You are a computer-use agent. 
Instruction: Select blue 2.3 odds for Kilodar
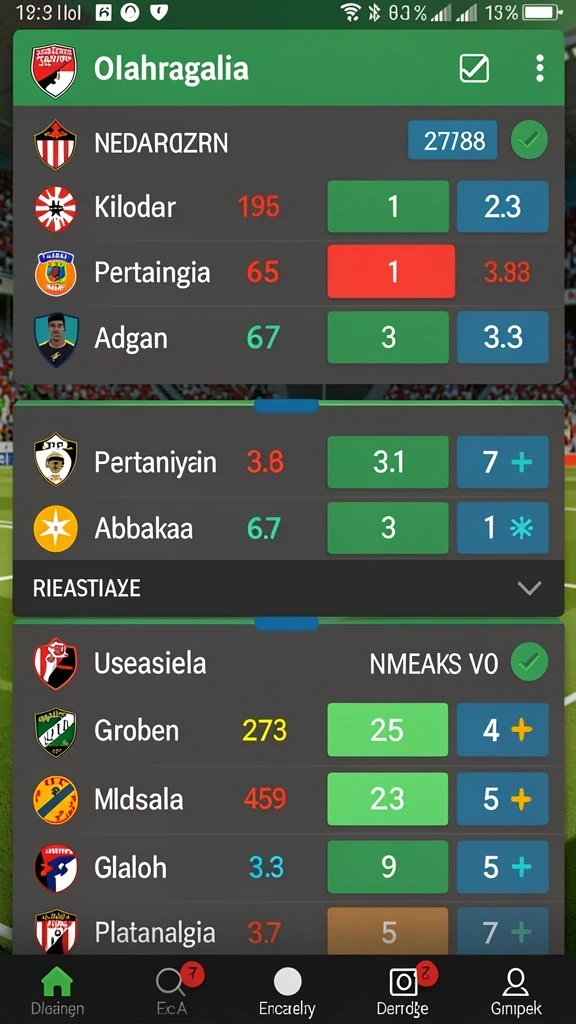[503, 206]
